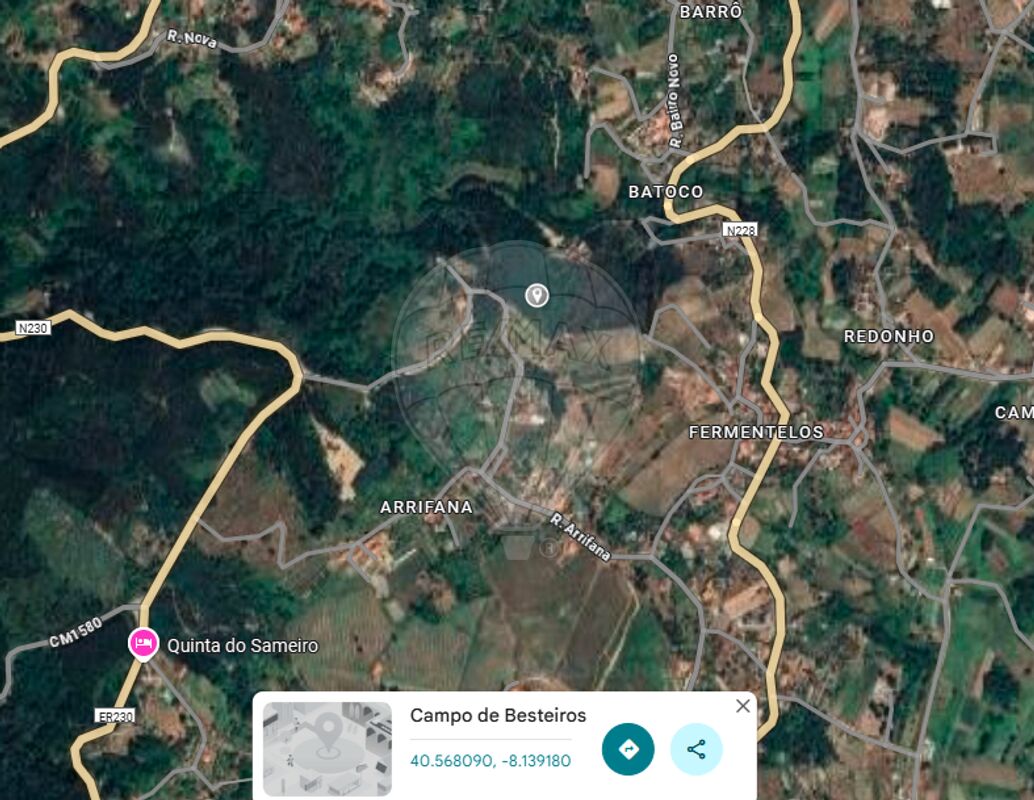Get directions to Campo de Besteiros

(628, 749)
